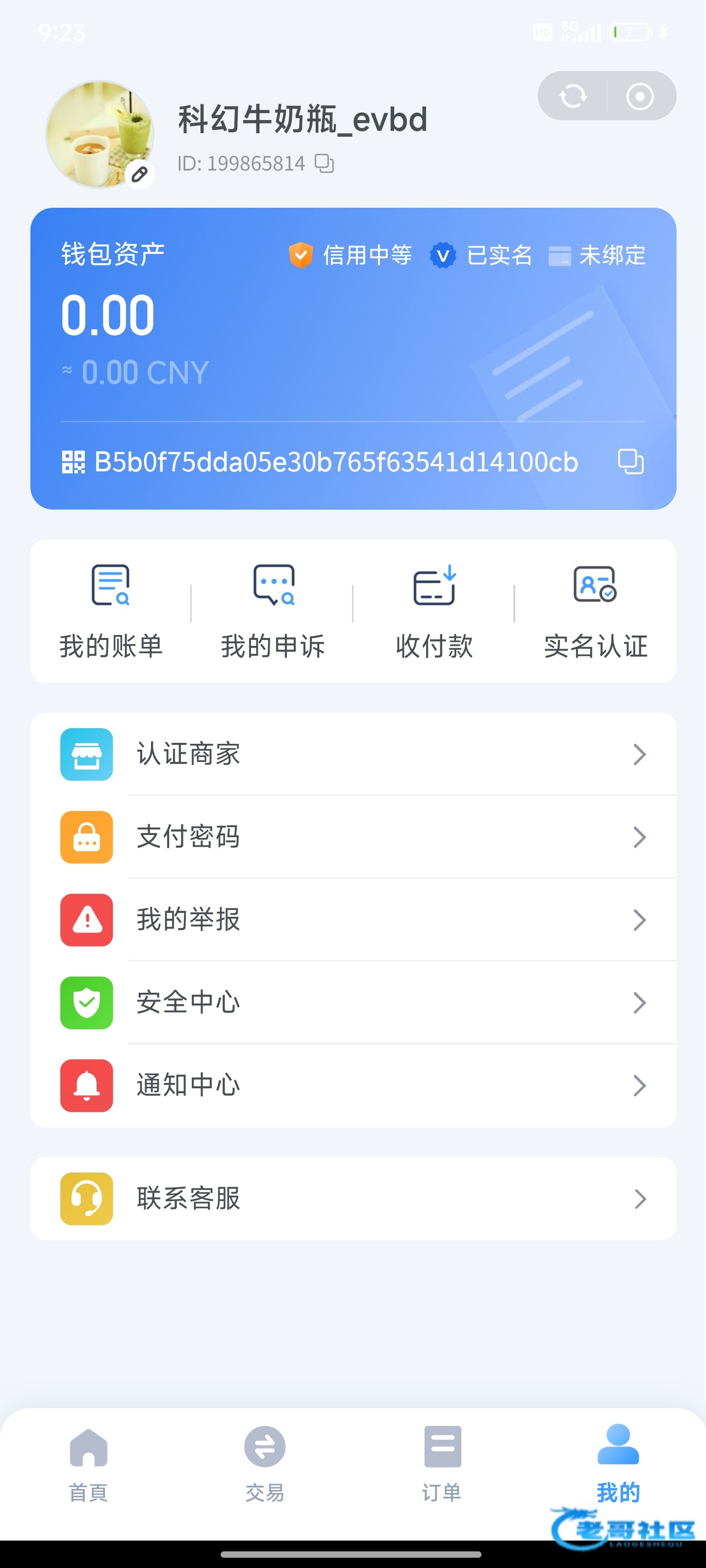Tap the circular target icon at top right
Viewport: 706px width, 1568px height.
[x=640, y=96]
